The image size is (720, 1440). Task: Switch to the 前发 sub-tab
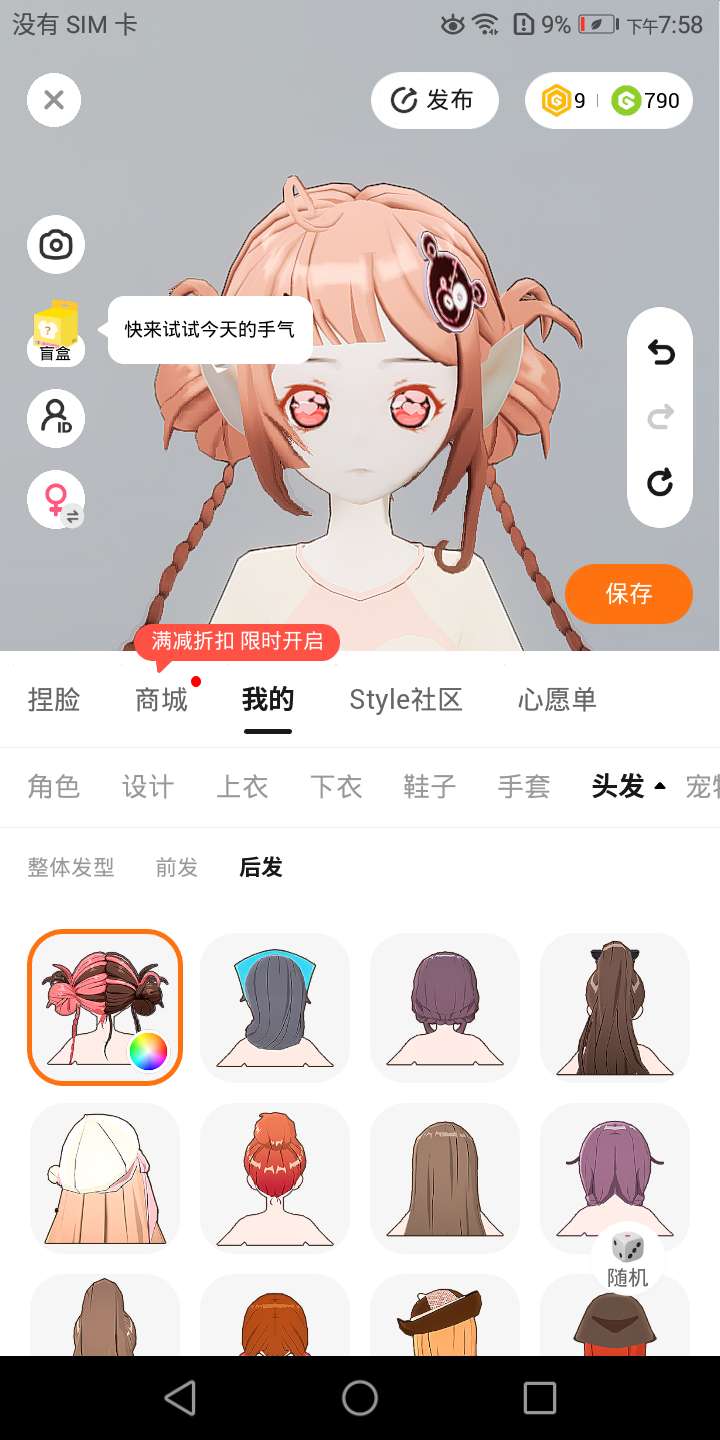177,868
